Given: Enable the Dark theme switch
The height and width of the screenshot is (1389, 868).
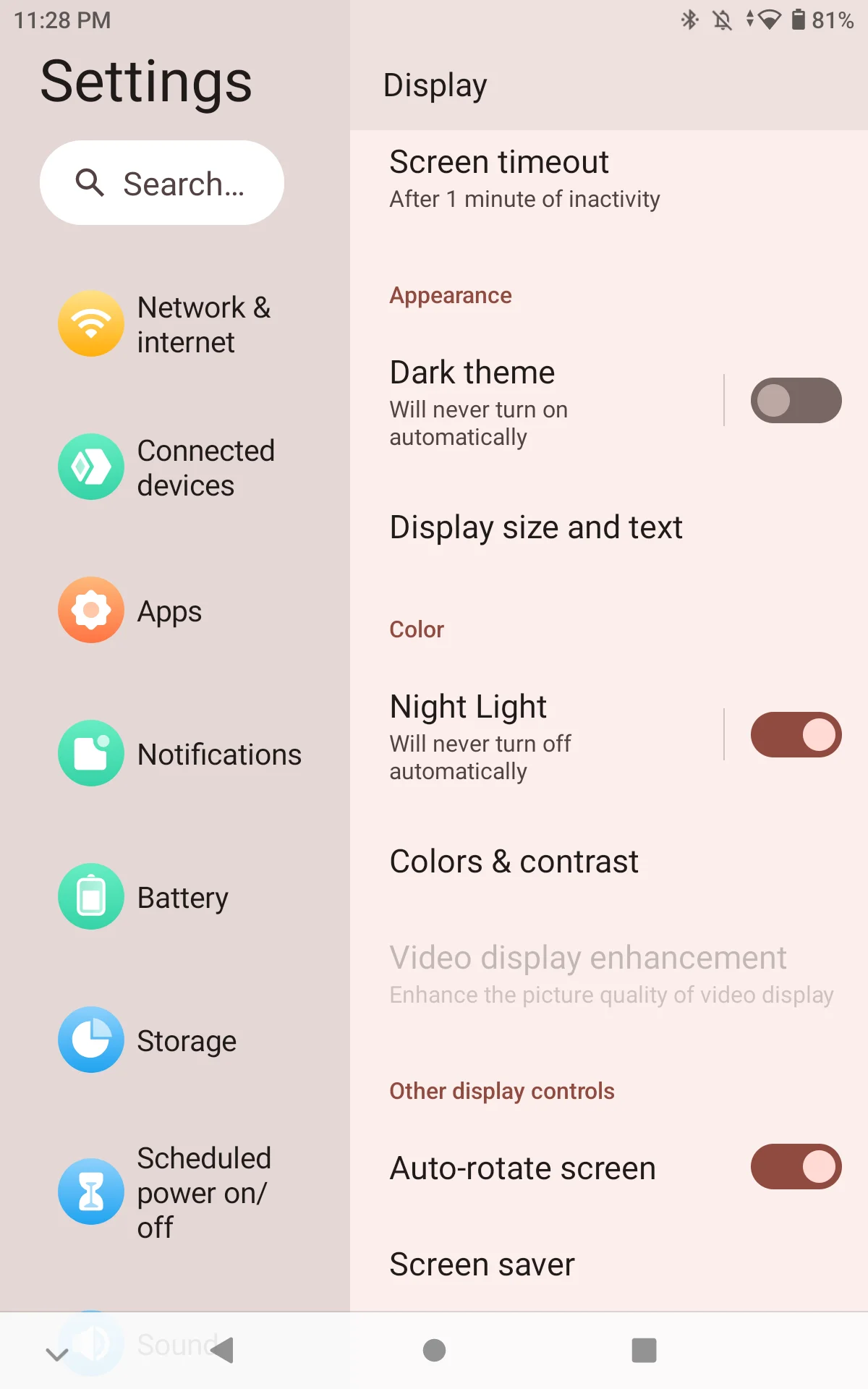Looking at the screenshot, I should tap(796, 401).
